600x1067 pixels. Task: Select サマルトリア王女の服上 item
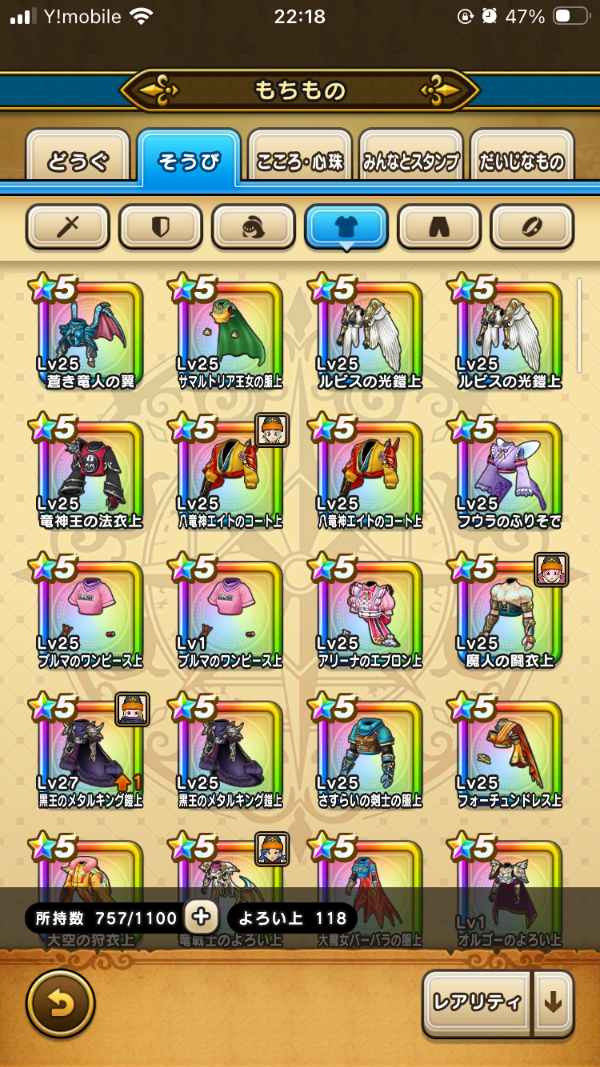pyautogui.click(x=230, y=335)
